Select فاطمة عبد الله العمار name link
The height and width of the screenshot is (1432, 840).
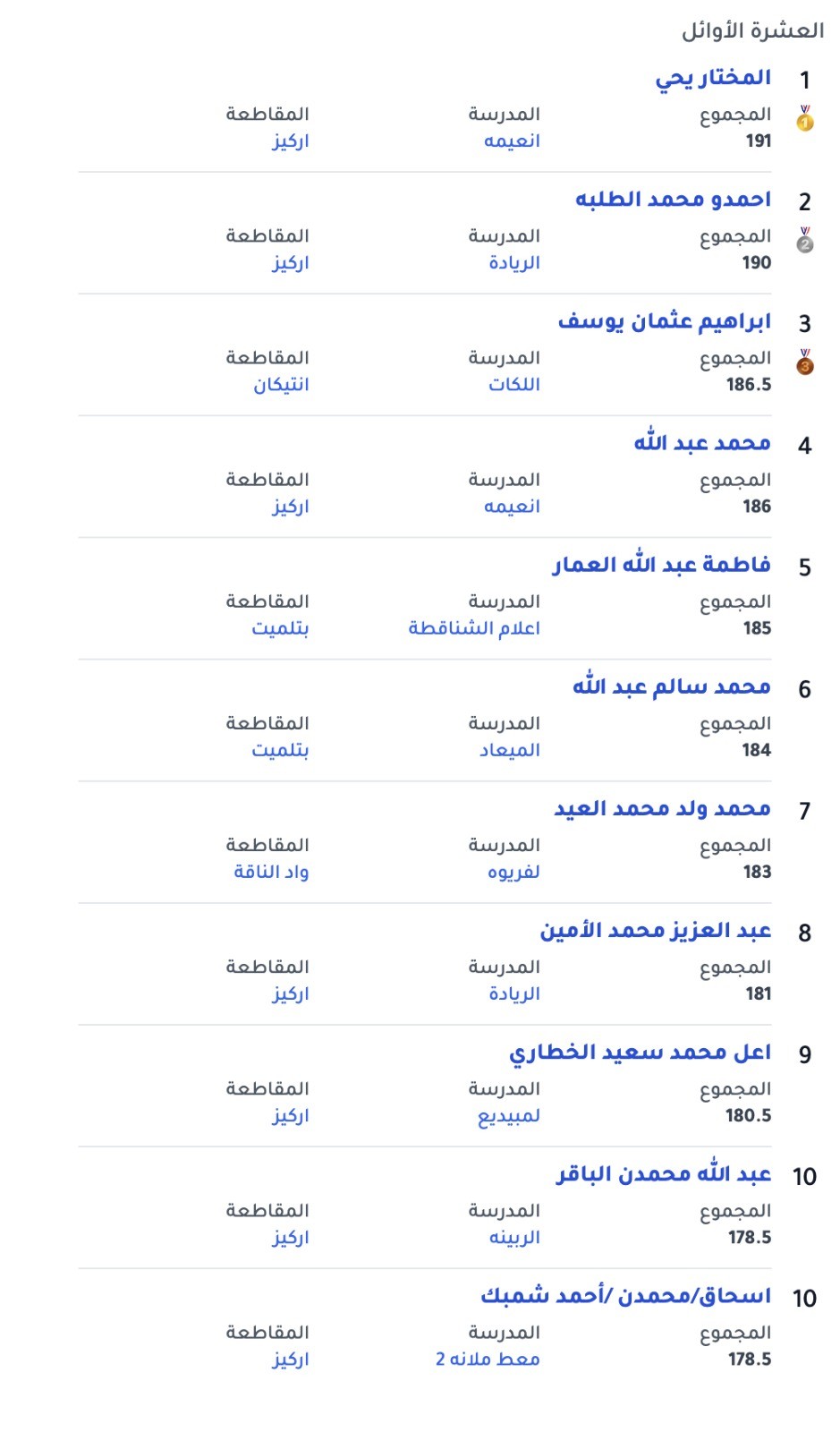coord(662,565)
